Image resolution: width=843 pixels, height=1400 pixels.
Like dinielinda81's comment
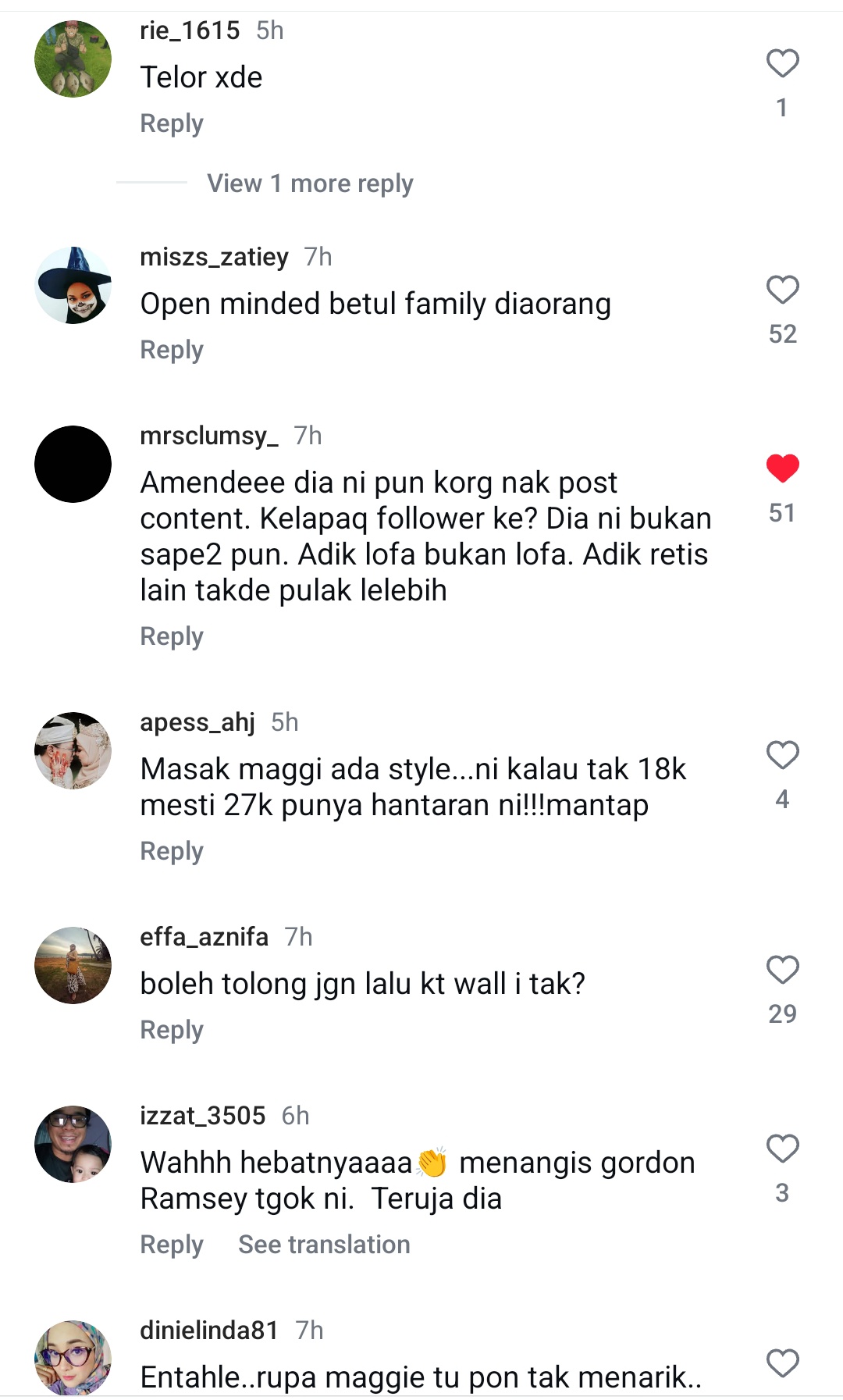click(x=782, y=1363)
